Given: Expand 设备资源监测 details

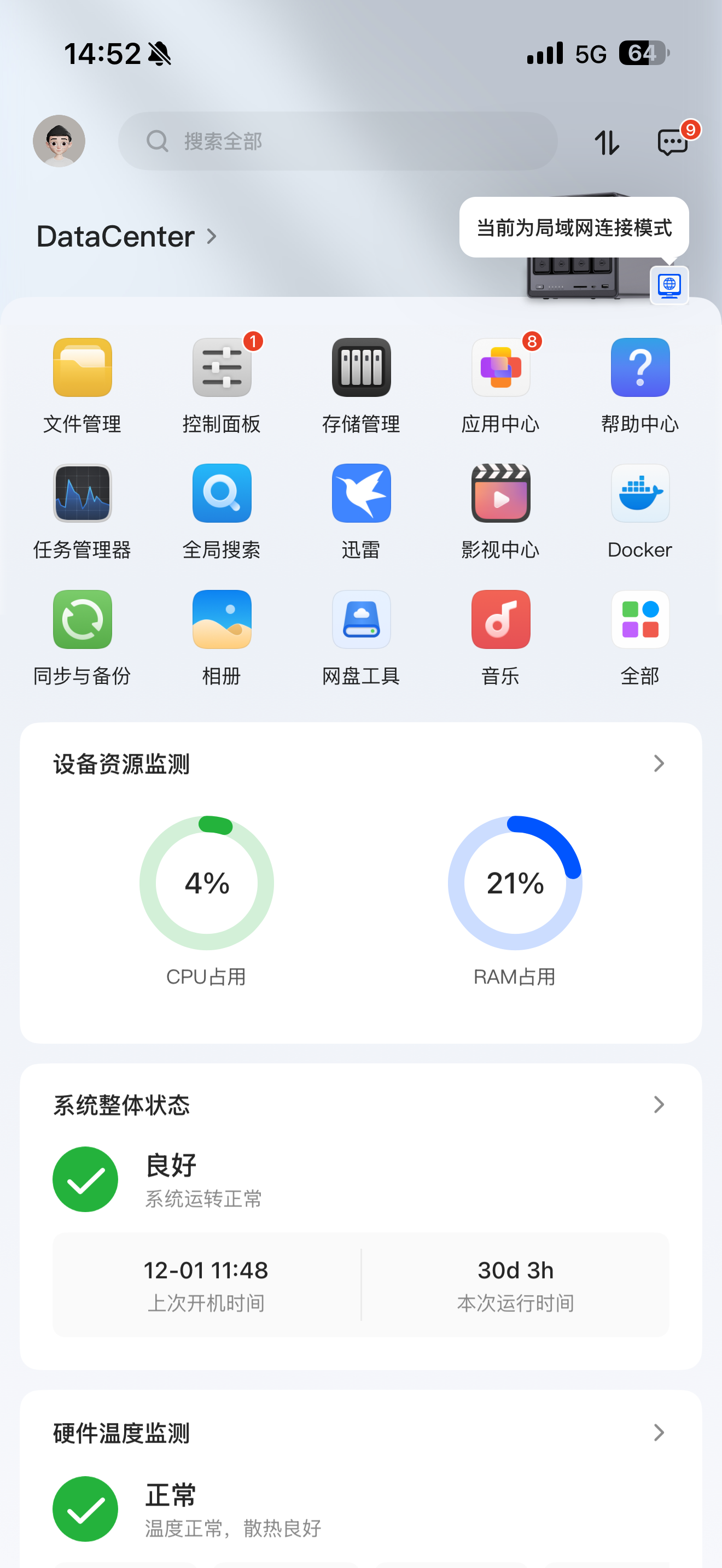Looking at the screenshot, I should (x=659, y=763).
